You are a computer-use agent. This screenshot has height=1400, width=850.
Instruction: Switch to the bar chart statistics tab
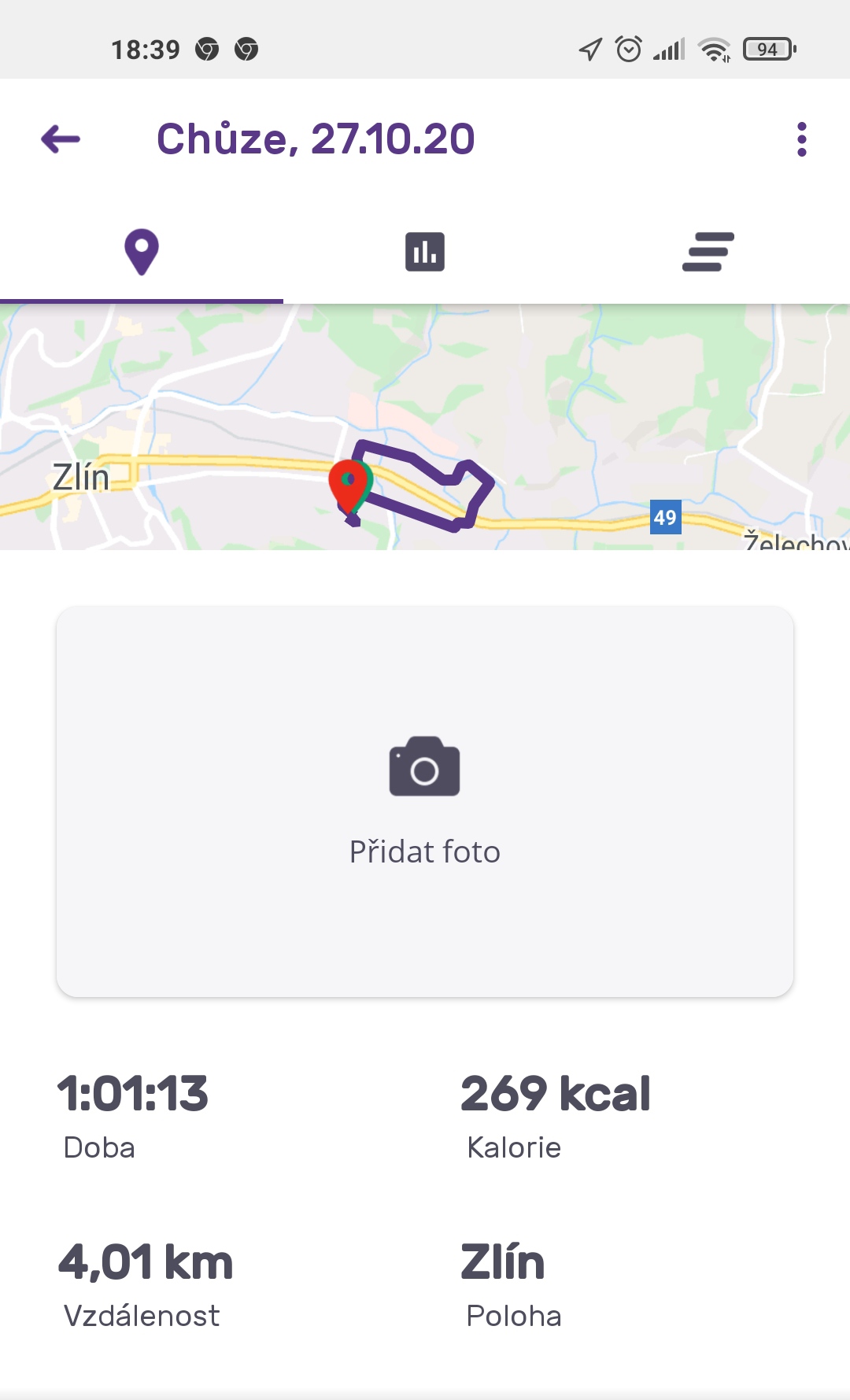pyautogui.click(x=425, y=252)
